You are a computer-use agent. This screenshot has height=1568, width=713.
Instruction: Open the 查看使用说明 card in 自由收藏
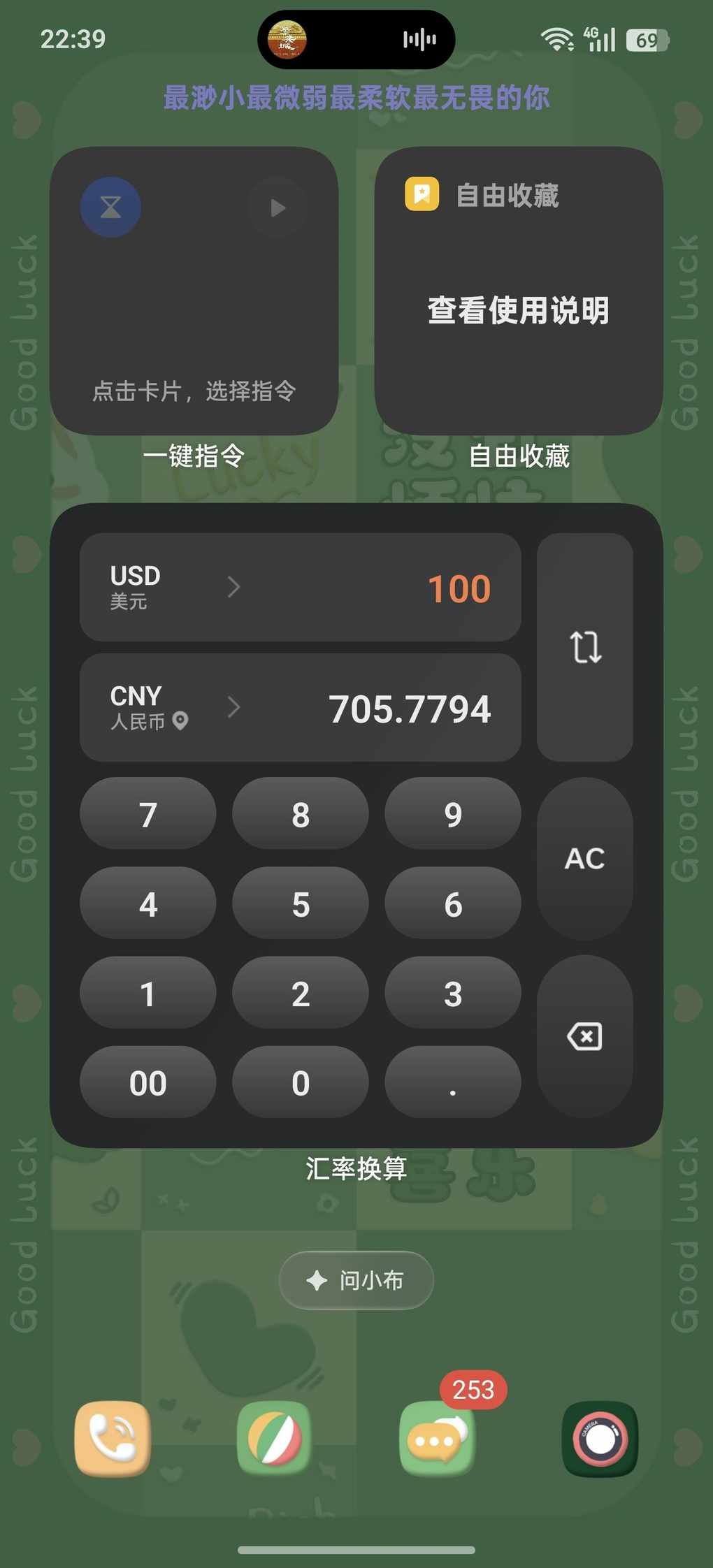pyautogui.click(x=518, y=310)
